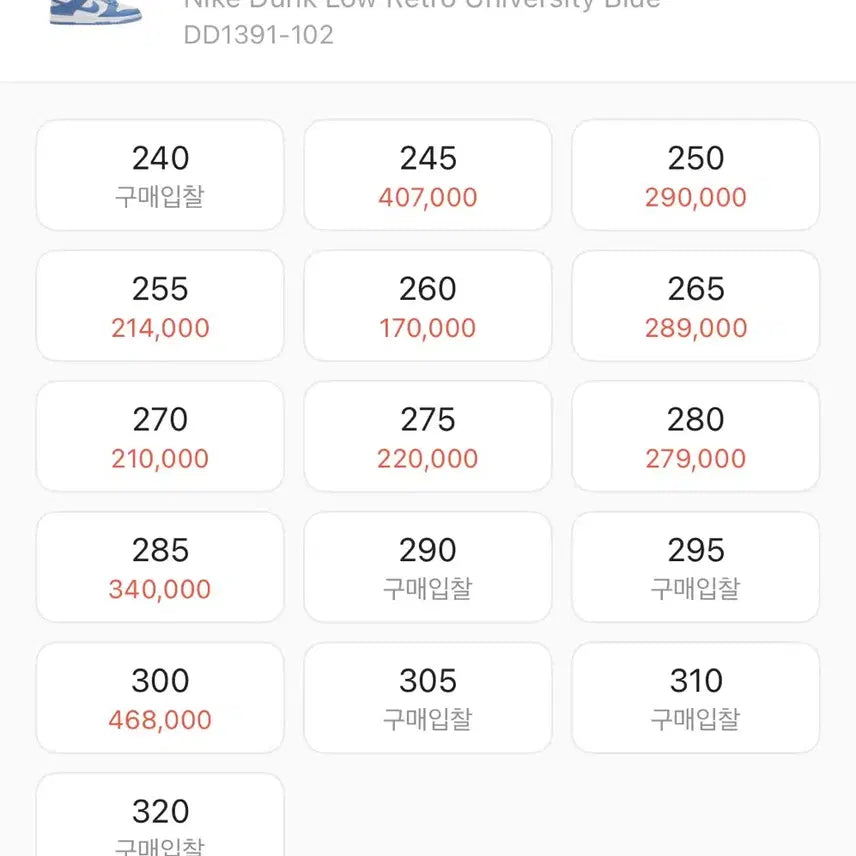Viewport: 856px width, 856px height.
Task: Select size 320 purchase bid
Action: [160, 820]
